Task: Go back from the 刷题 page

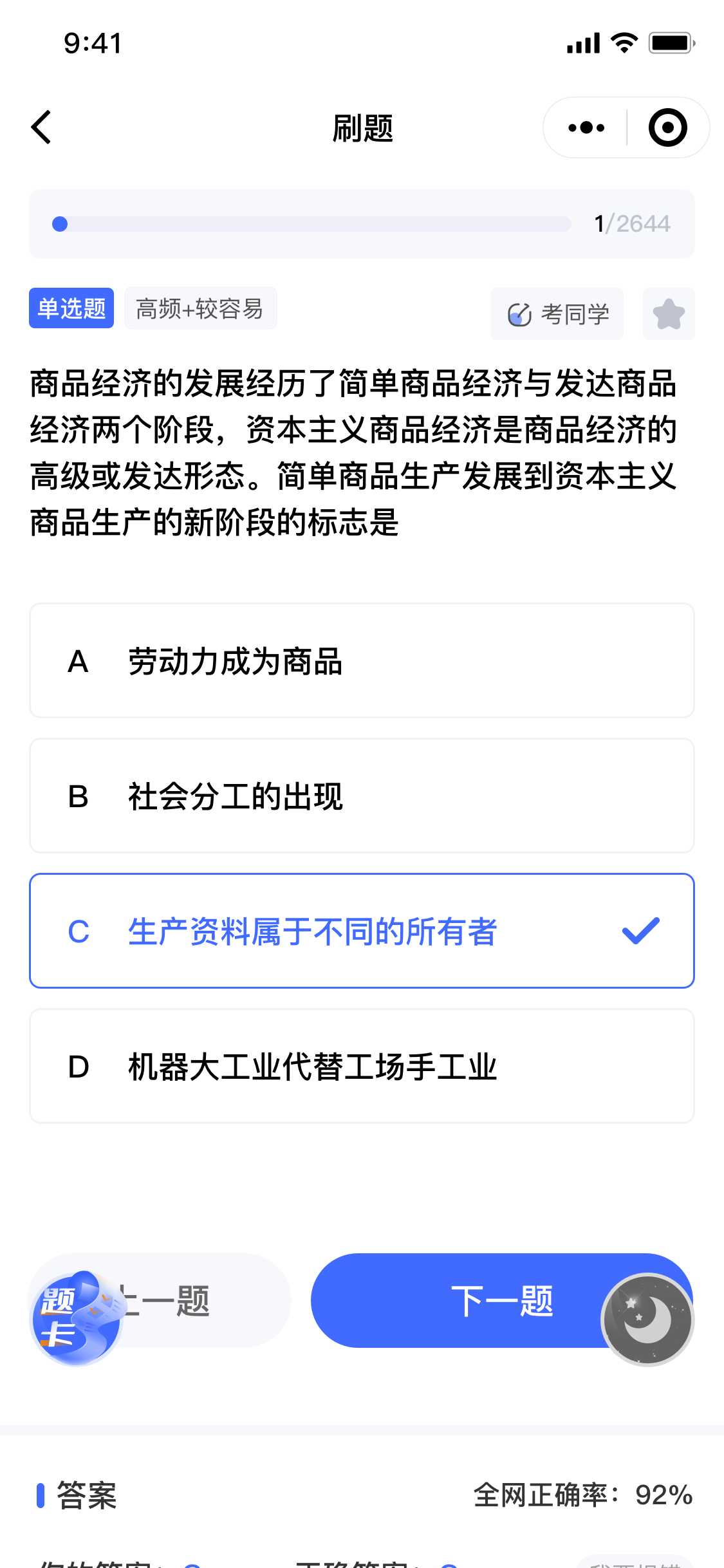Action: (x=41, y=127)
